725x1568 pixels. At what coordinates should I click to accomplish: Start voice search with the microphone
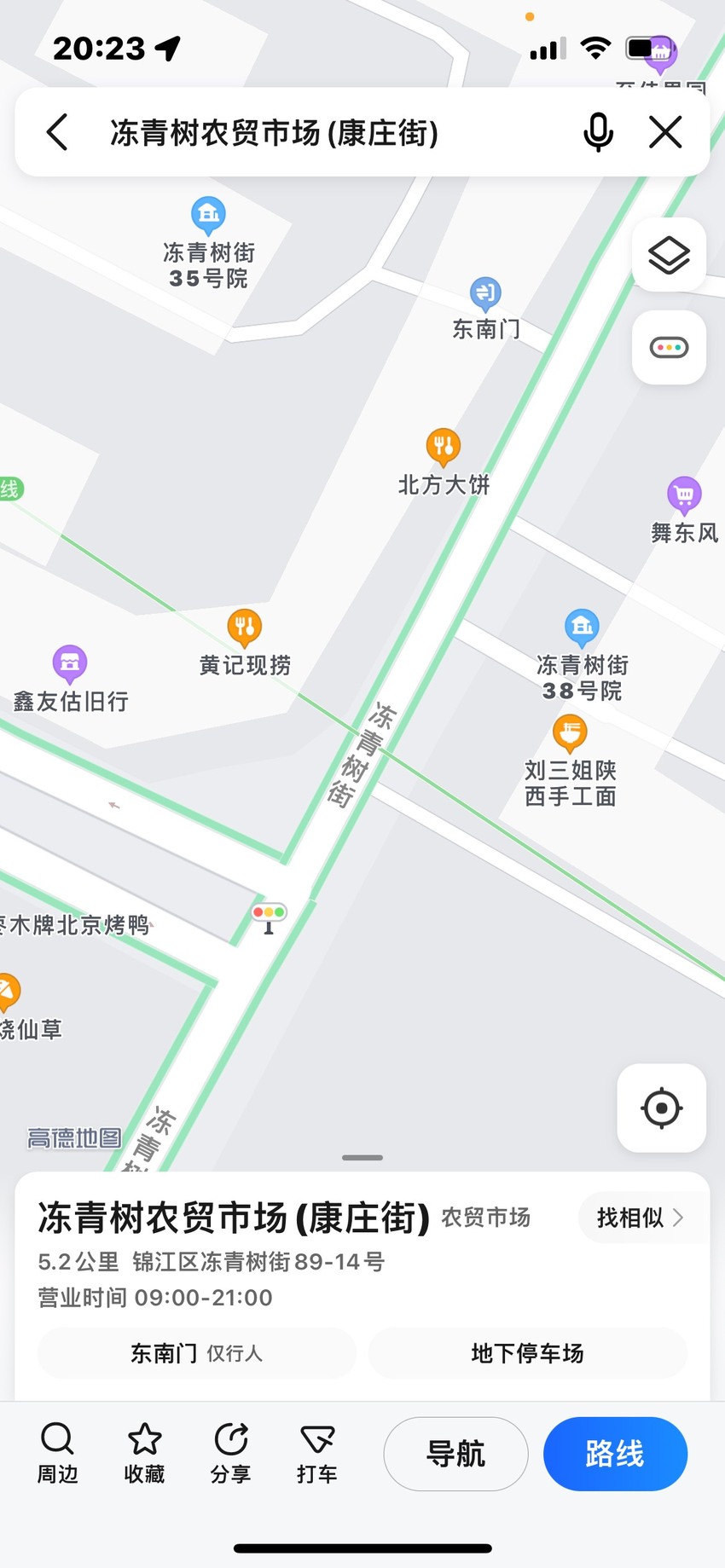(598, 132)
